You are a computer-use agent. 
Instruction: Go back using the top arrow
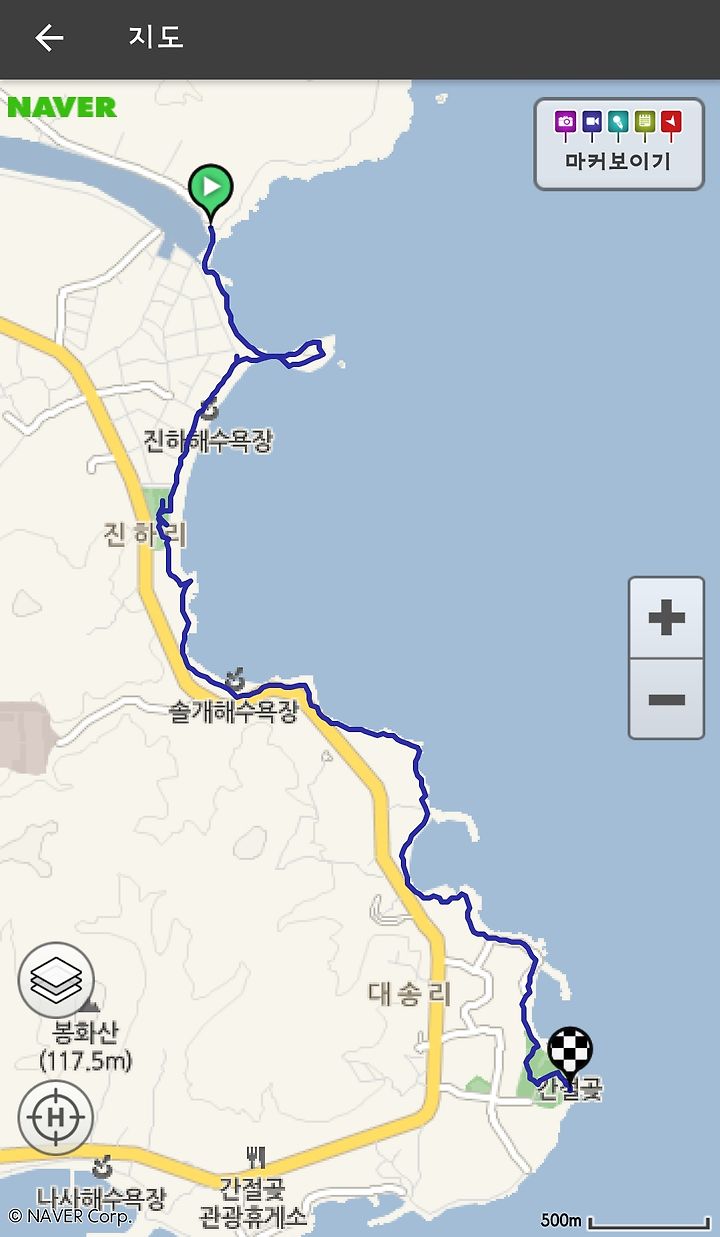[49, 38]
